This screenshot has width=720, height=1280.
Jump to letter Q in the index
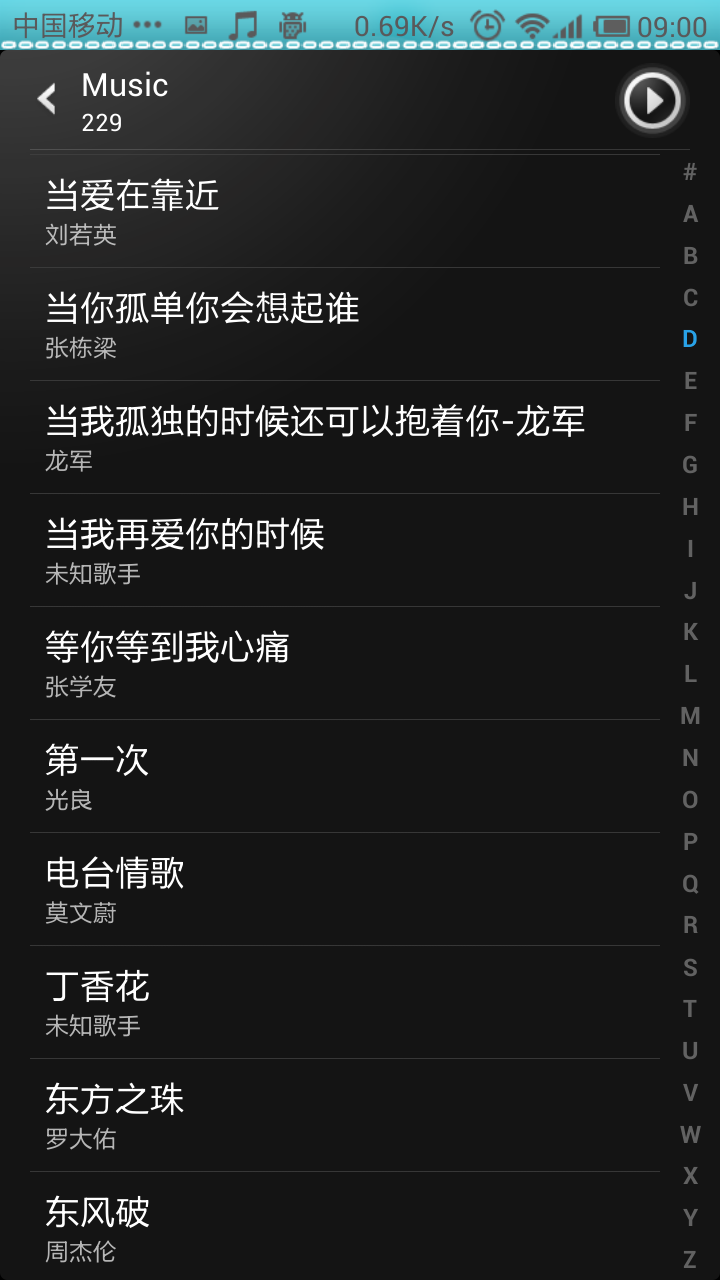point(690,883)
